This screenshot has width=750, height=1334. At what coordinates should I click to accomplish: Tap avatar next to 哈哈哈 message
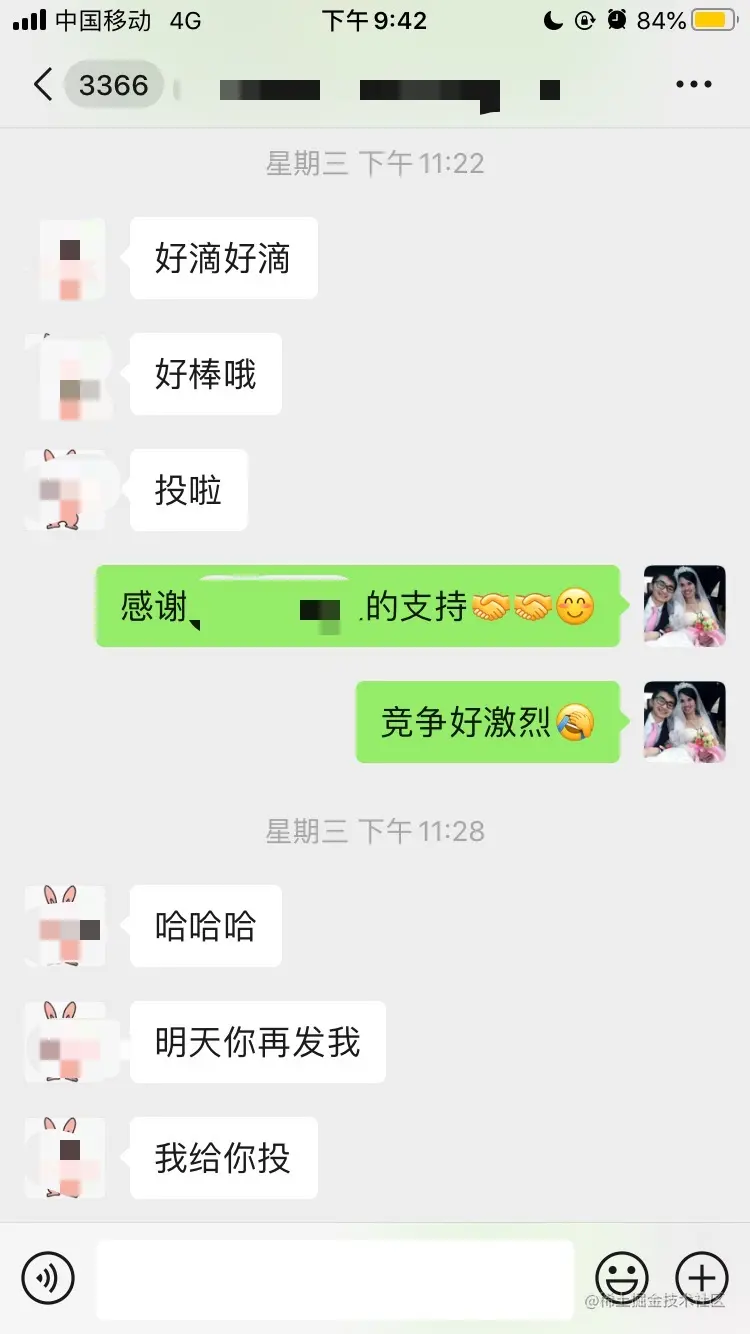(72, 926)
